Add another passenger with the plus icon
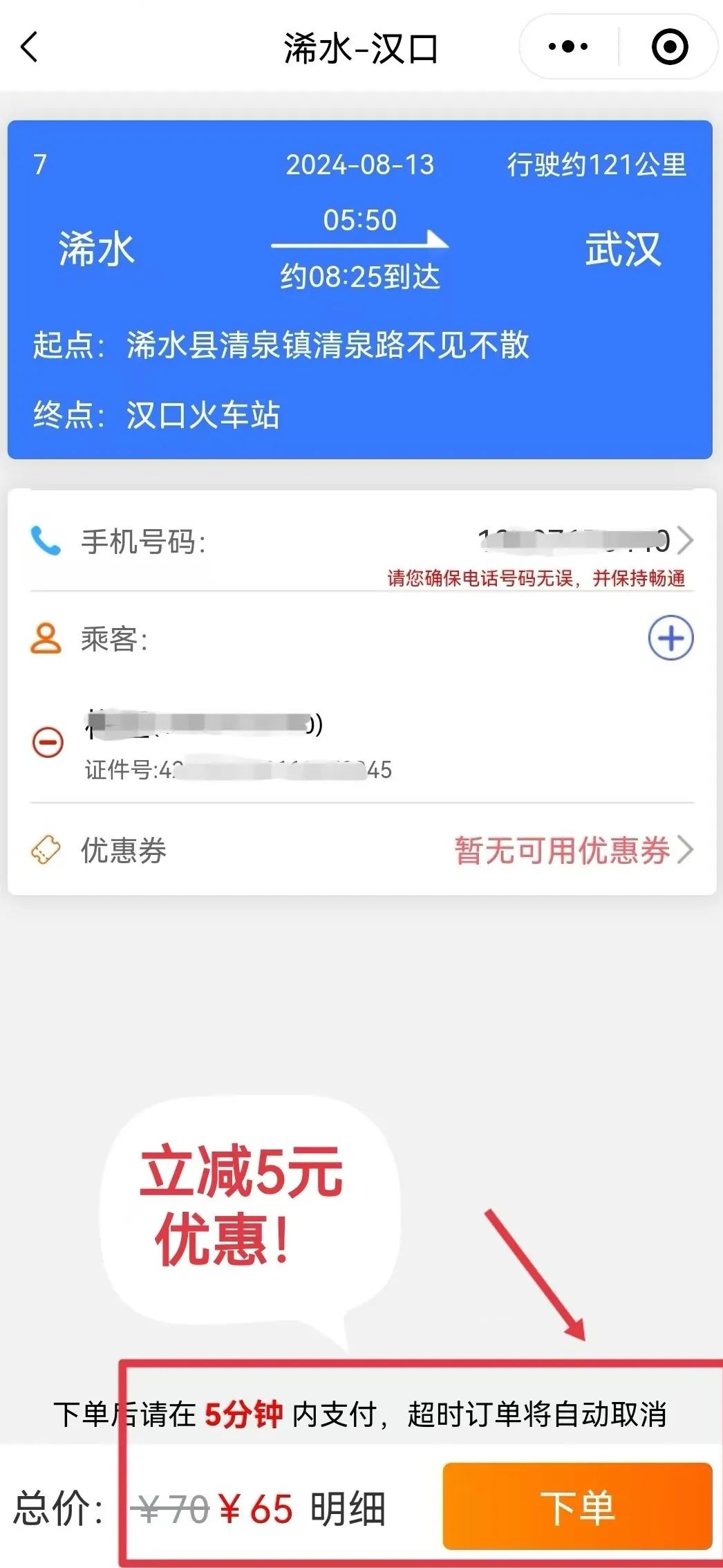This screenshot has height=1568, width=723. pyautogui.click(x=670, y=638)
